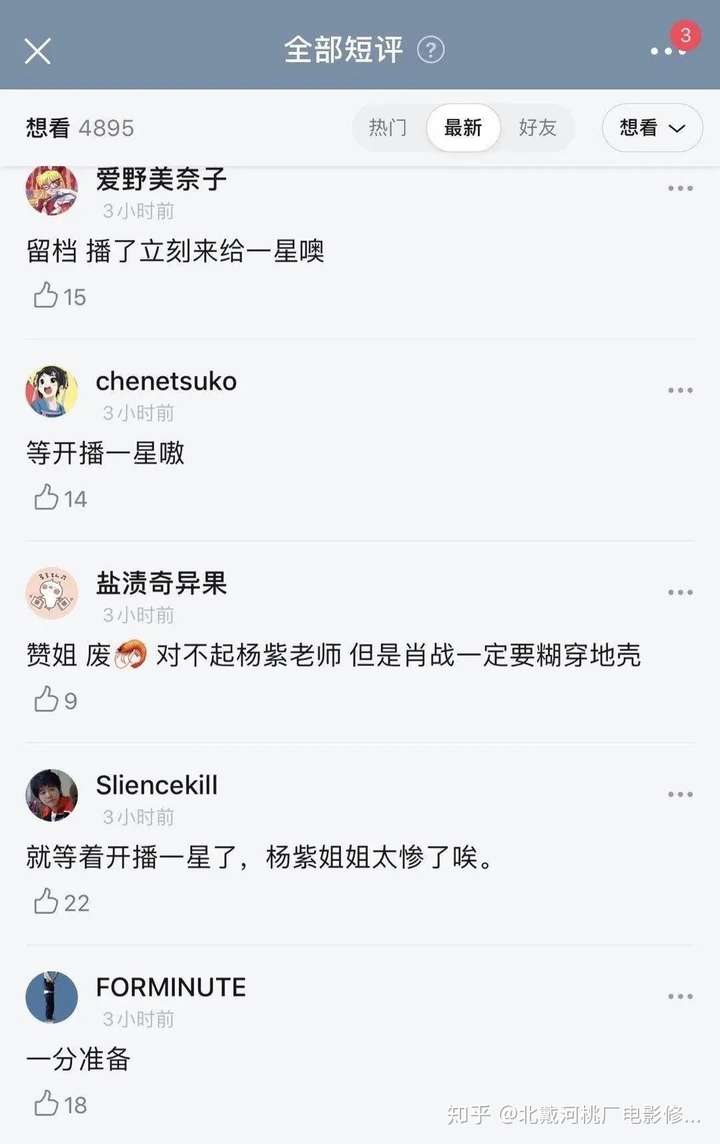View FORMINUTE's profile avatar
Viewport: 720px width, 1144px height.
[51, 997]
